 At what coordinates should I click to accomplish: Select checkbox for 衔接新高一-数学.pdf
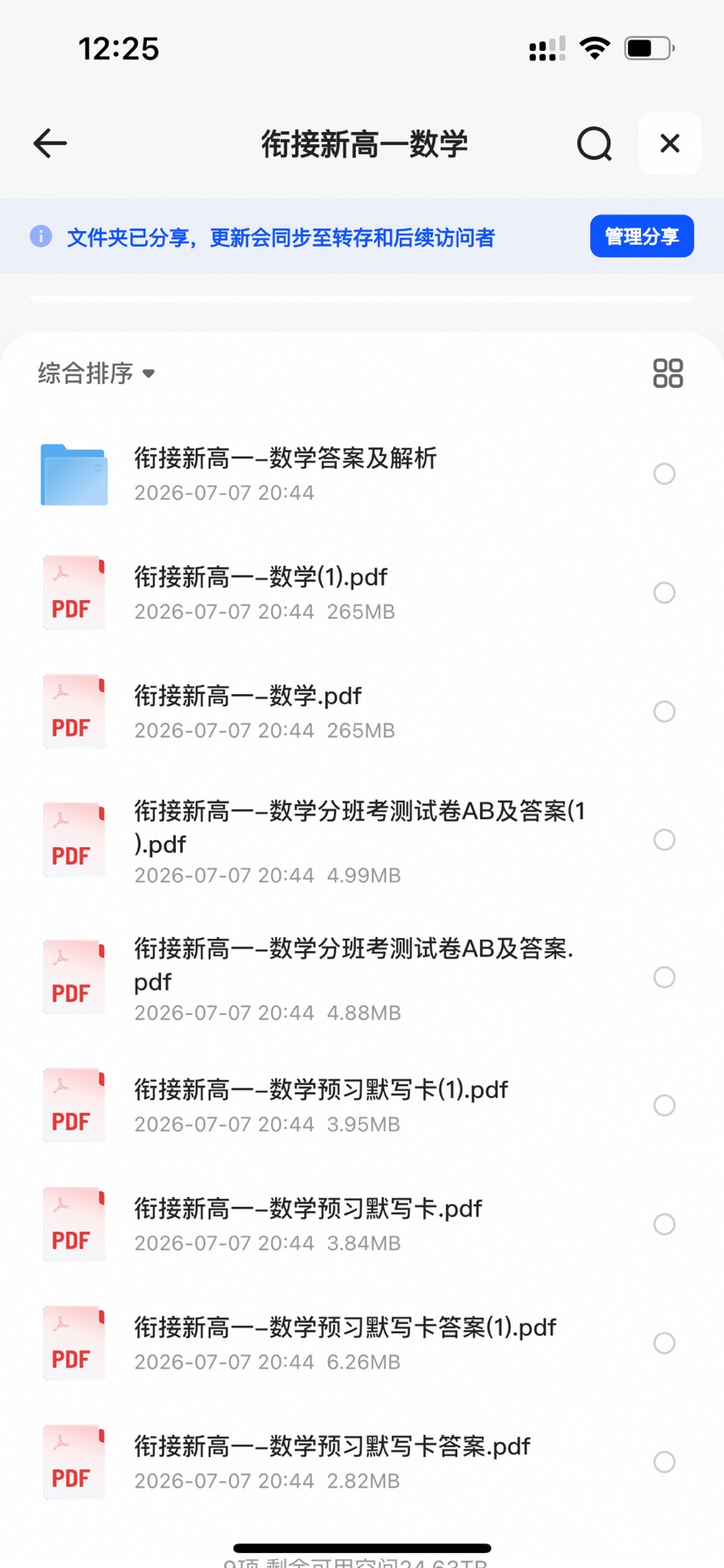pyautogui.click(x=665, y=711)
